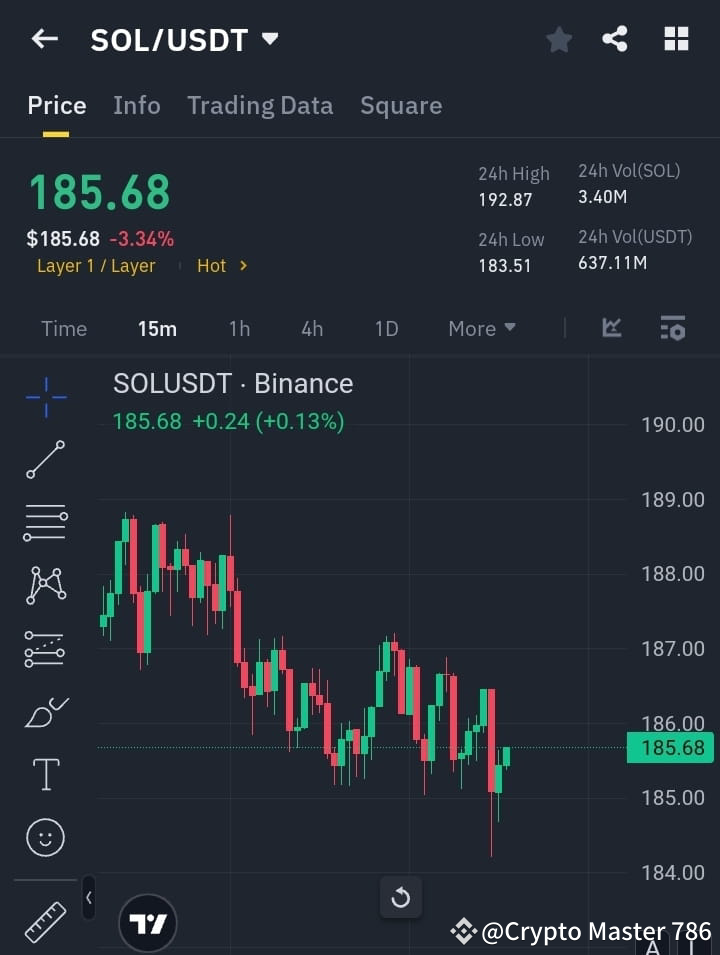Select the 1D timeframe
The width and height of the screenshot is (720, 955).
click(x=386, y=328)
